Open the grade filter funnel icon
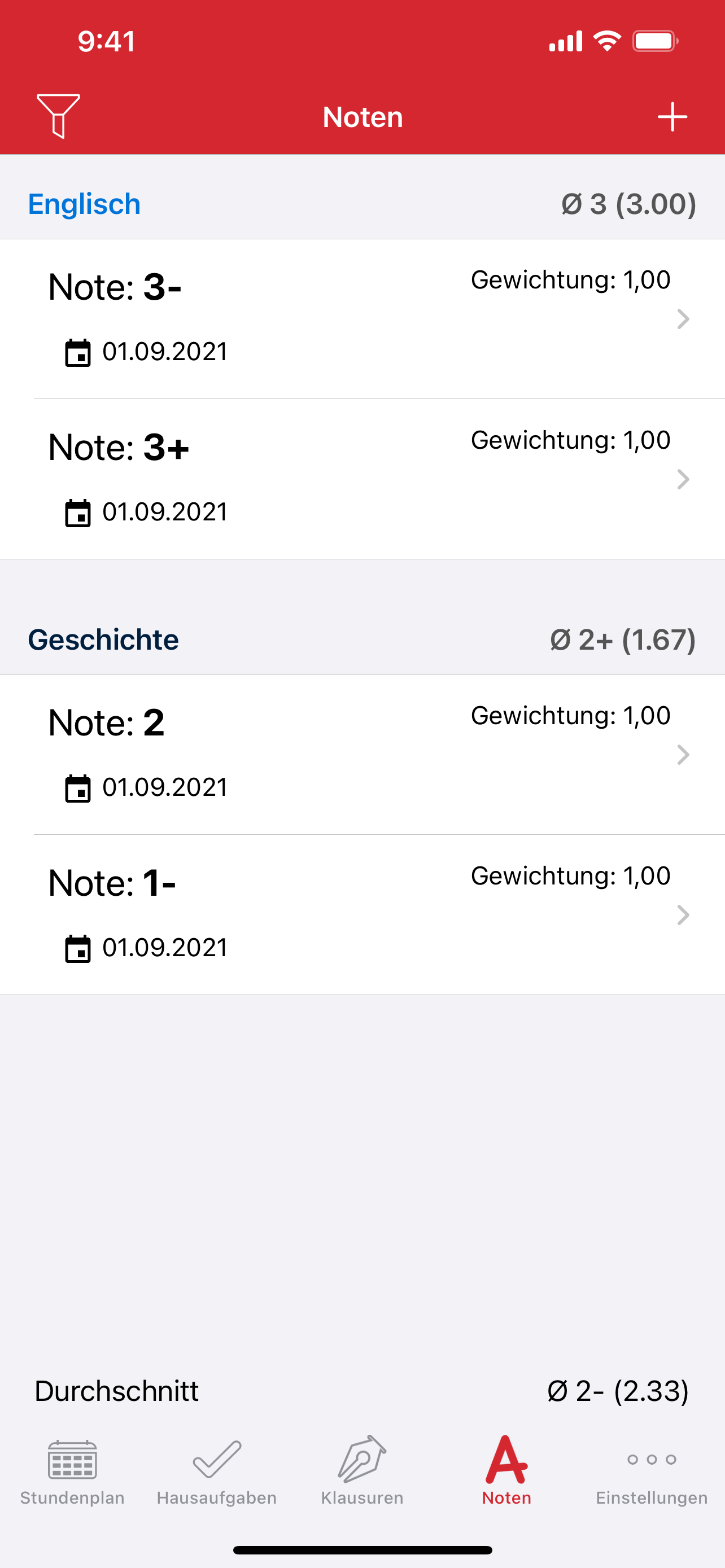 tap(58, 116)
